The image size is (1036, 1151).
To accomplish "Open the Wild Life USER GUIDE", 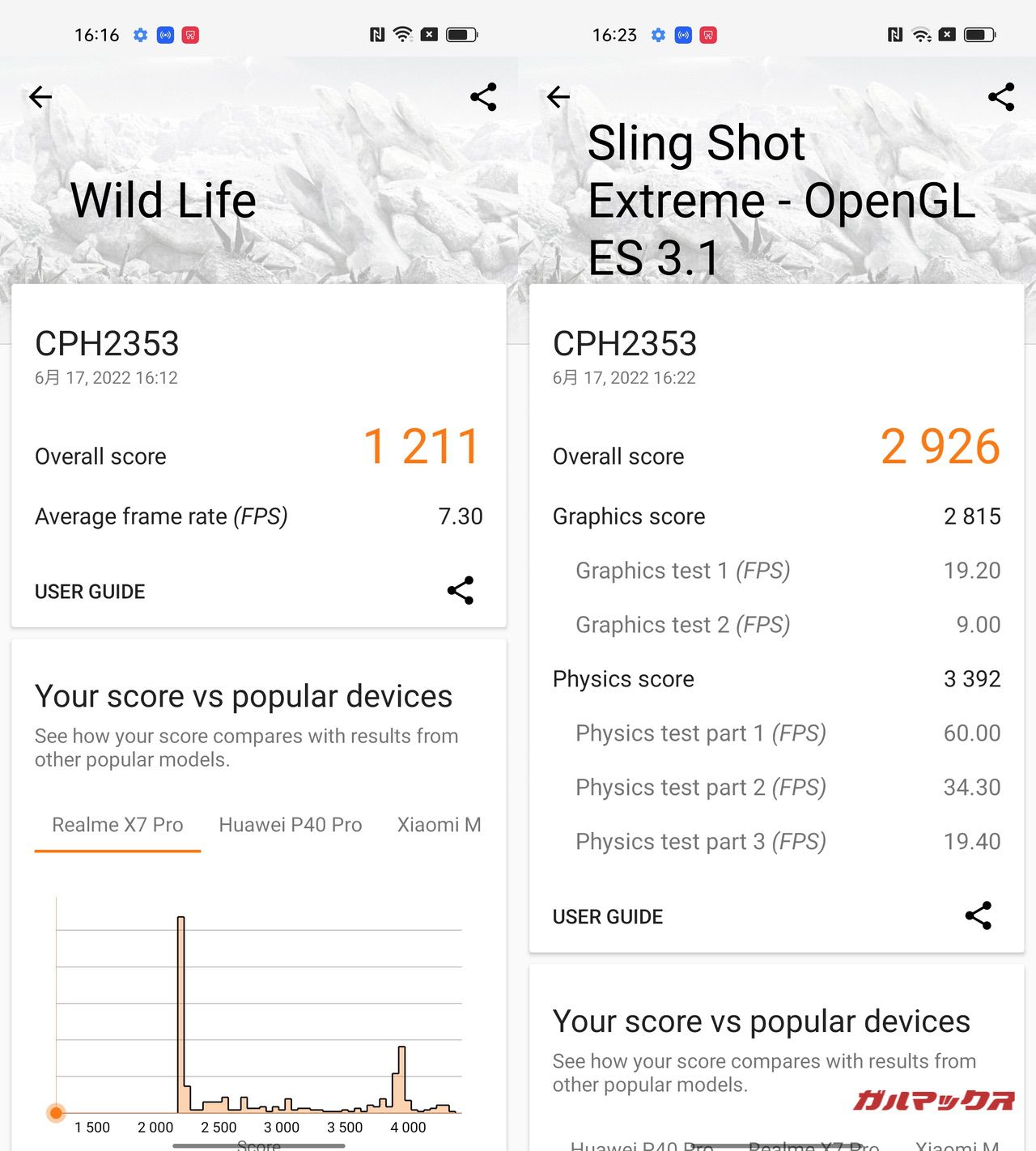I will (x=90, y=591).
